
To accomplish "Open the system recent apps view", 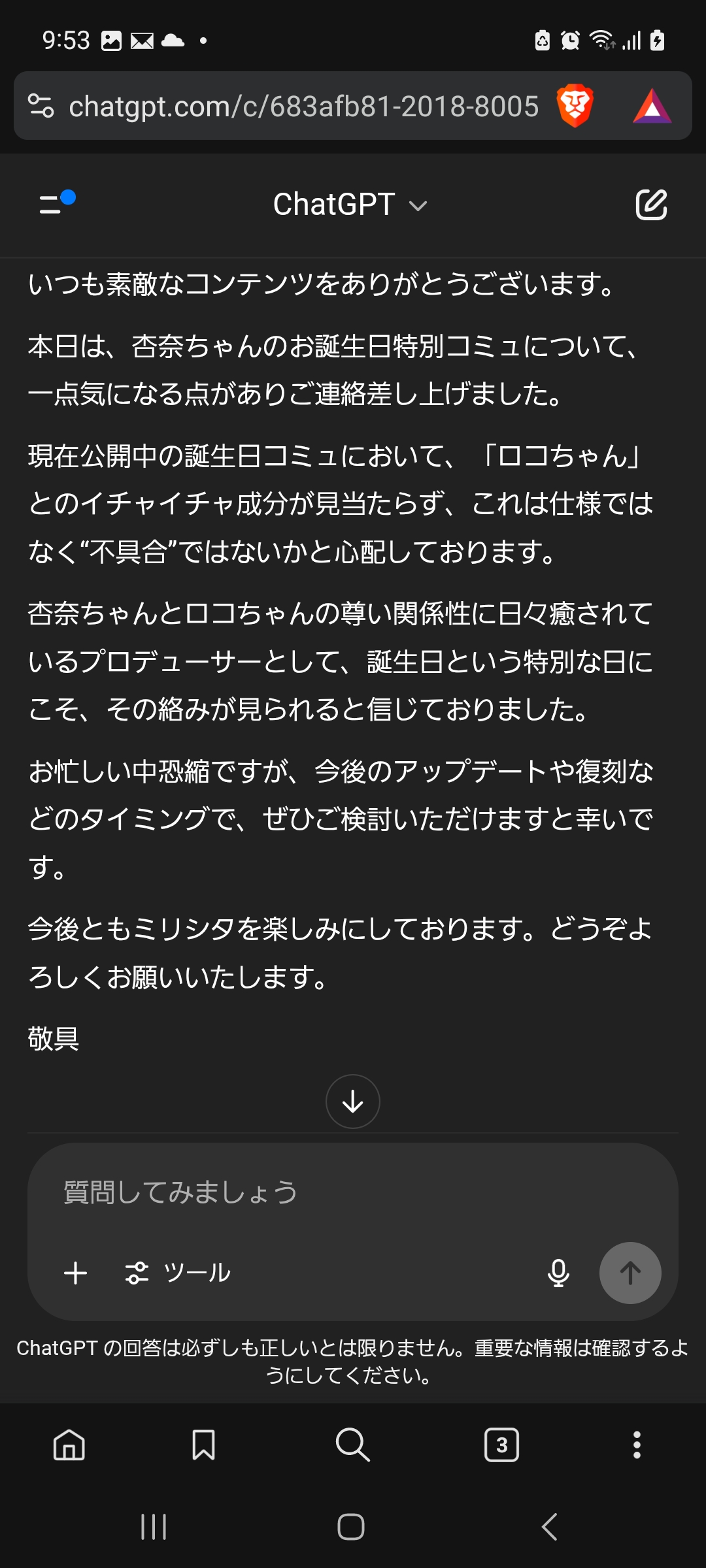I will tap(154, 1527).
